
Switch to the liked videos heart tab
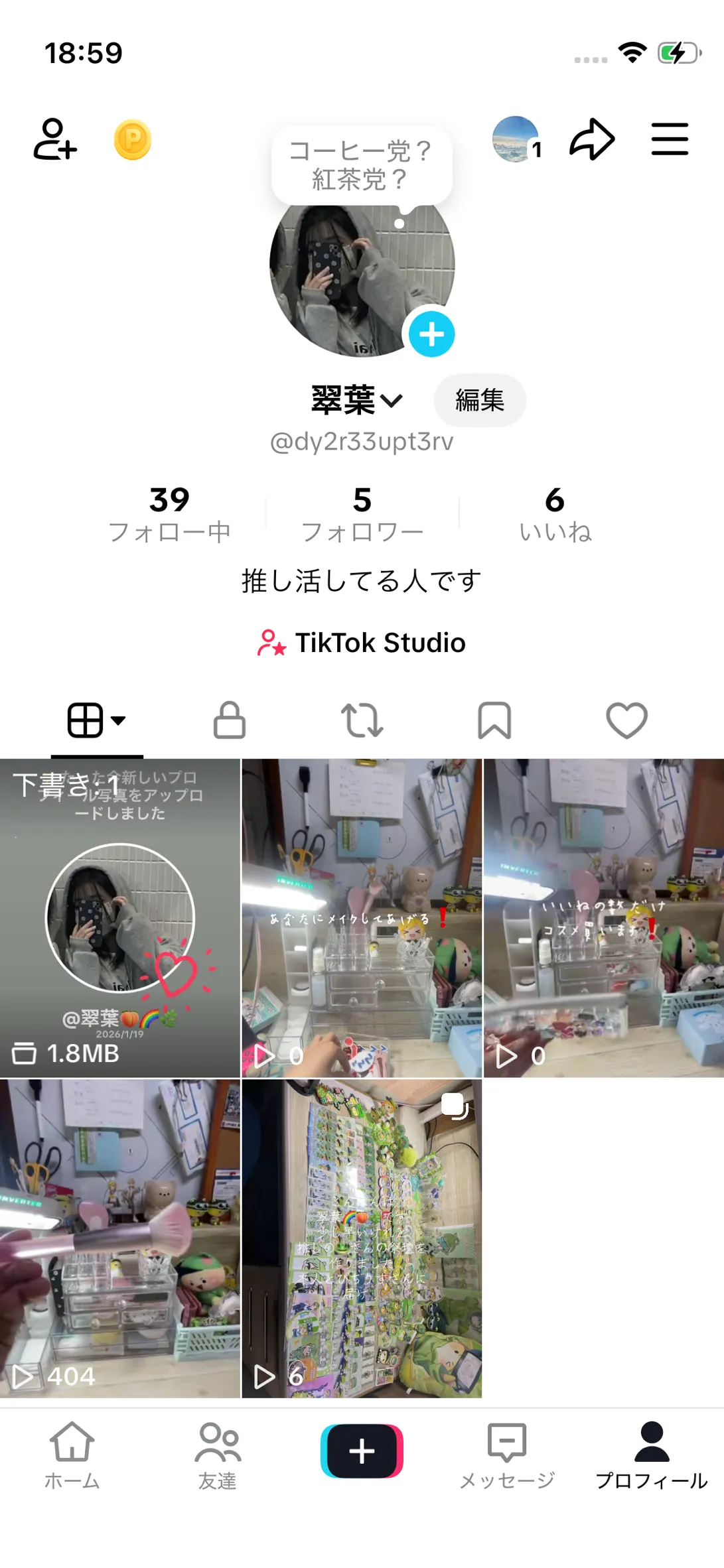pos(626,720)
